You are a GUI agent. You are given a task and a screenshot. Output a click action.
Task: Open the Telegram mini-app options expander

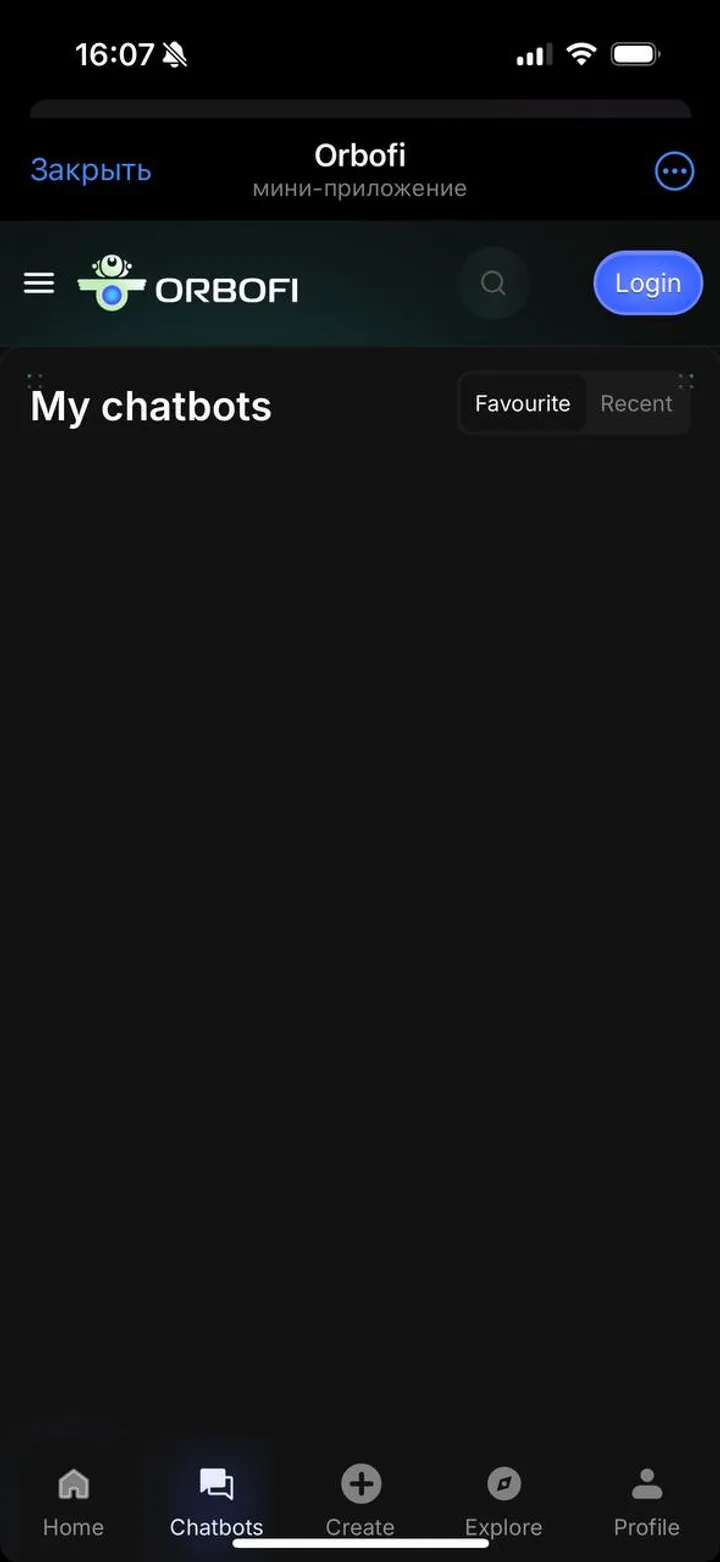(674, 170)
